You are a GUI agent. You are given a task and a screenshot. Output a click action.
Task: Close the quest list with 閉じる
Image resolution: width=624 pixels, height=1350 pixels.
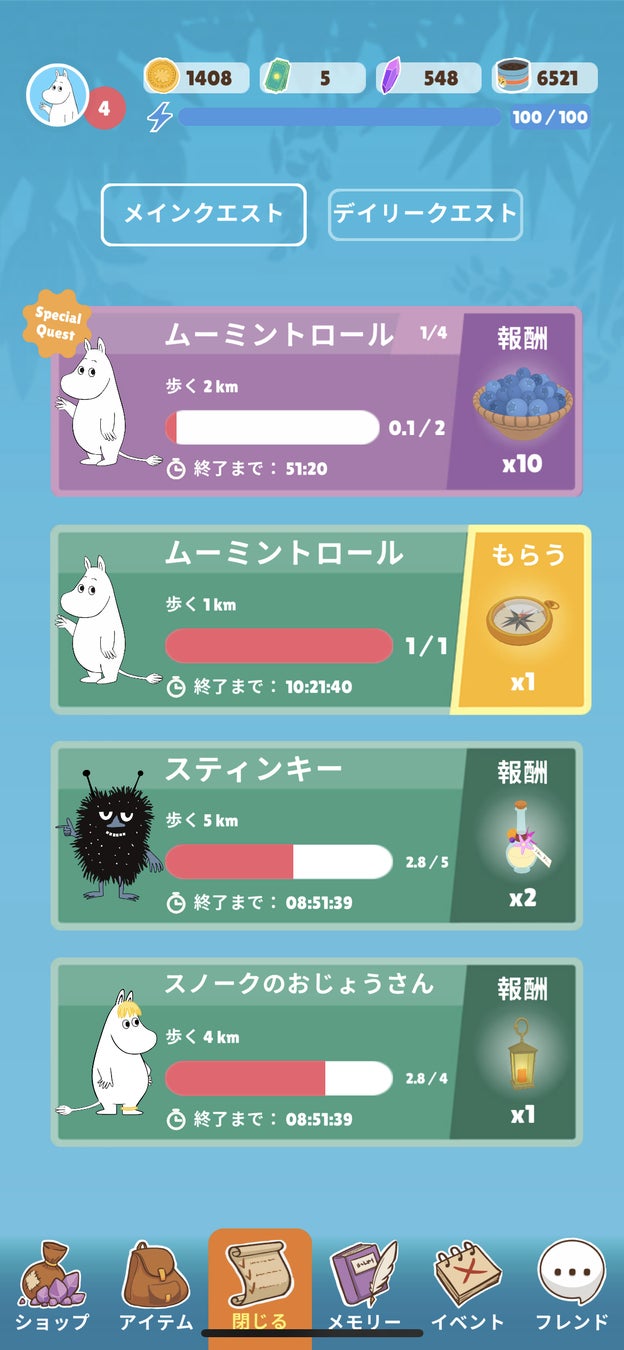260,1286
